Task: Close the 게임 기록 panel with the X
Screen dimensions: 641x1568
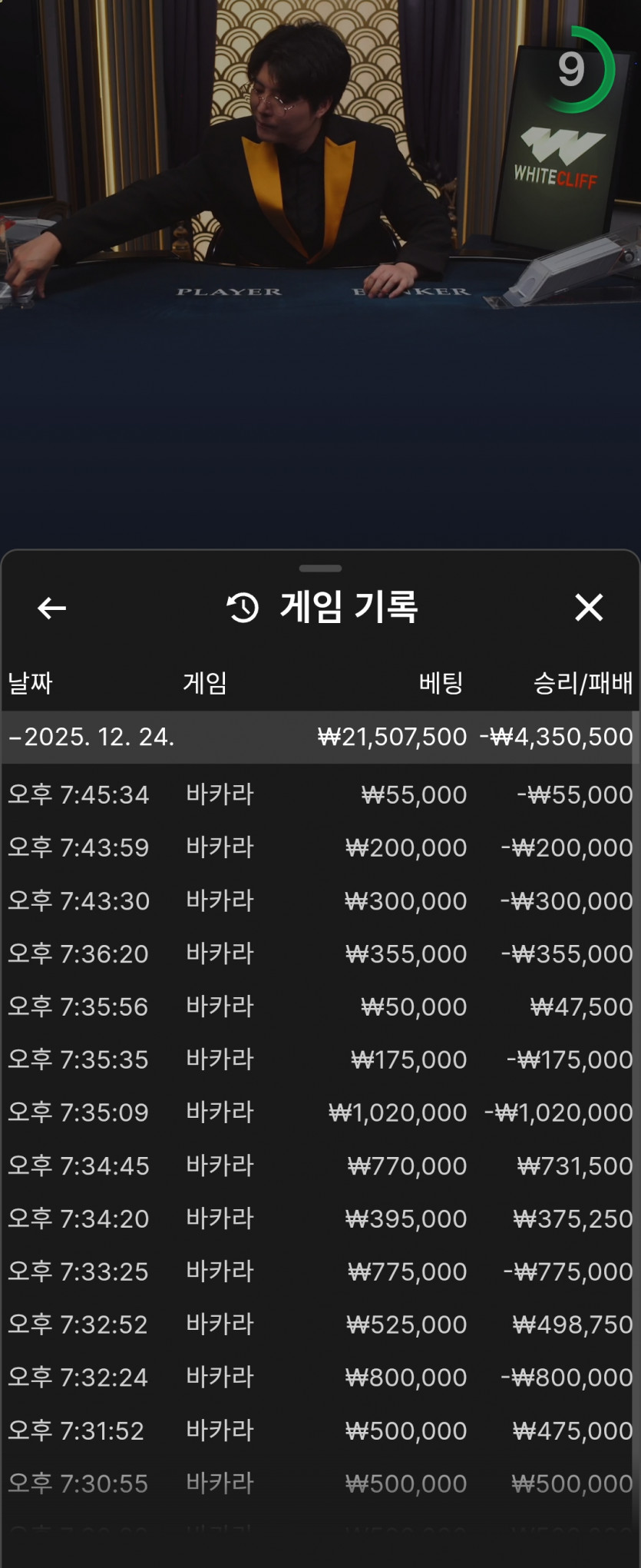Action: pos(588,608)
